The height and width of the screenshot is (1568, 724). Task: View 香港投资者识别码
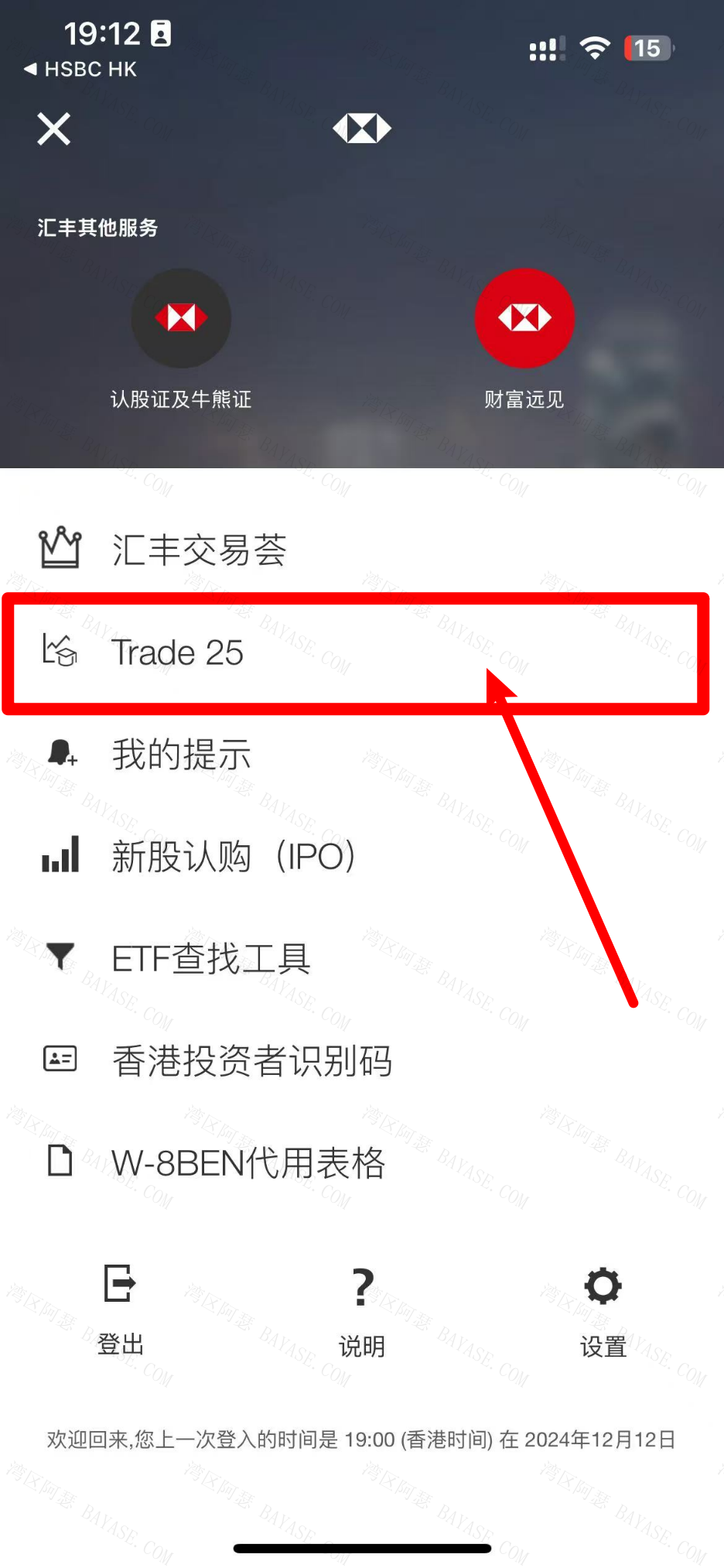click(251, 1061)
